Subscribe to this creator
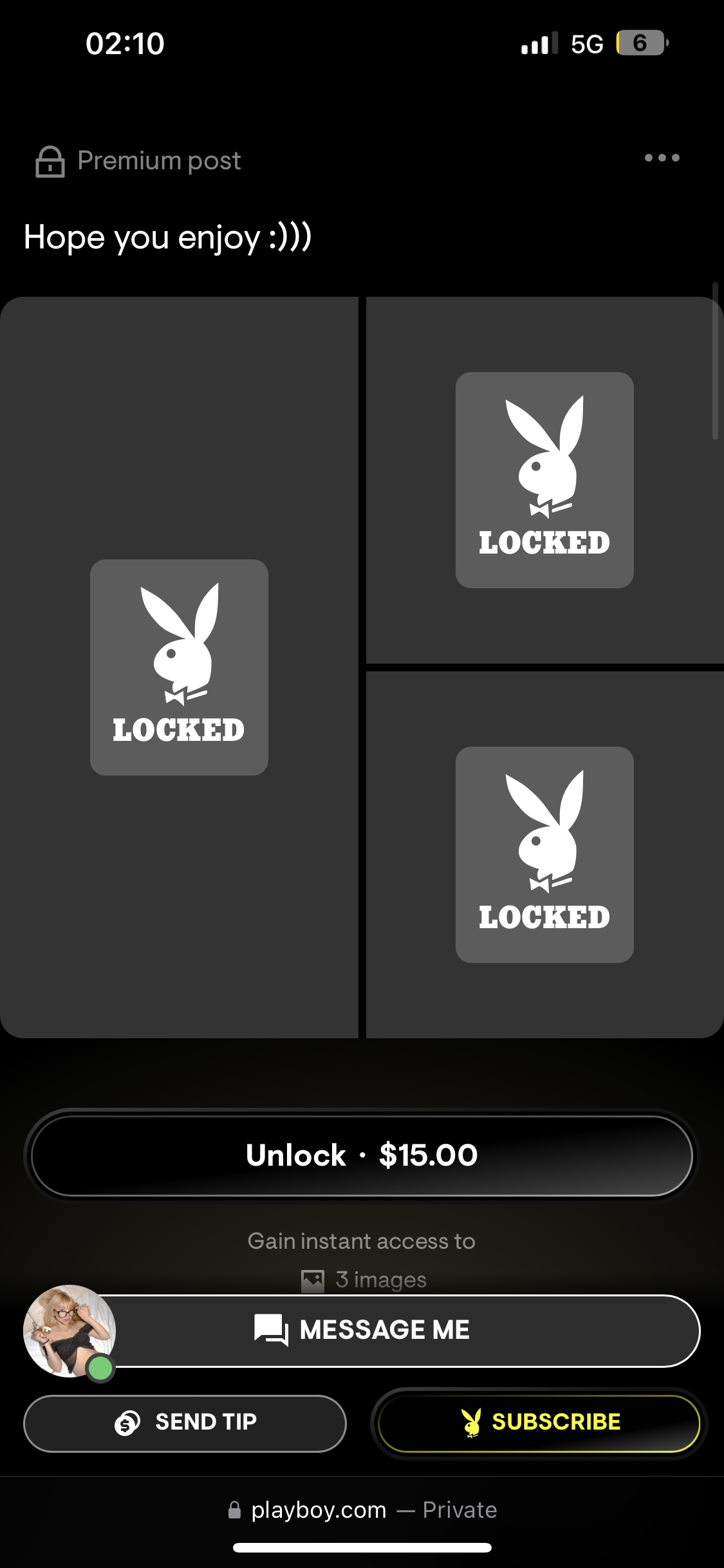Screen dimensions: 724x1568 coord(539,1423)
